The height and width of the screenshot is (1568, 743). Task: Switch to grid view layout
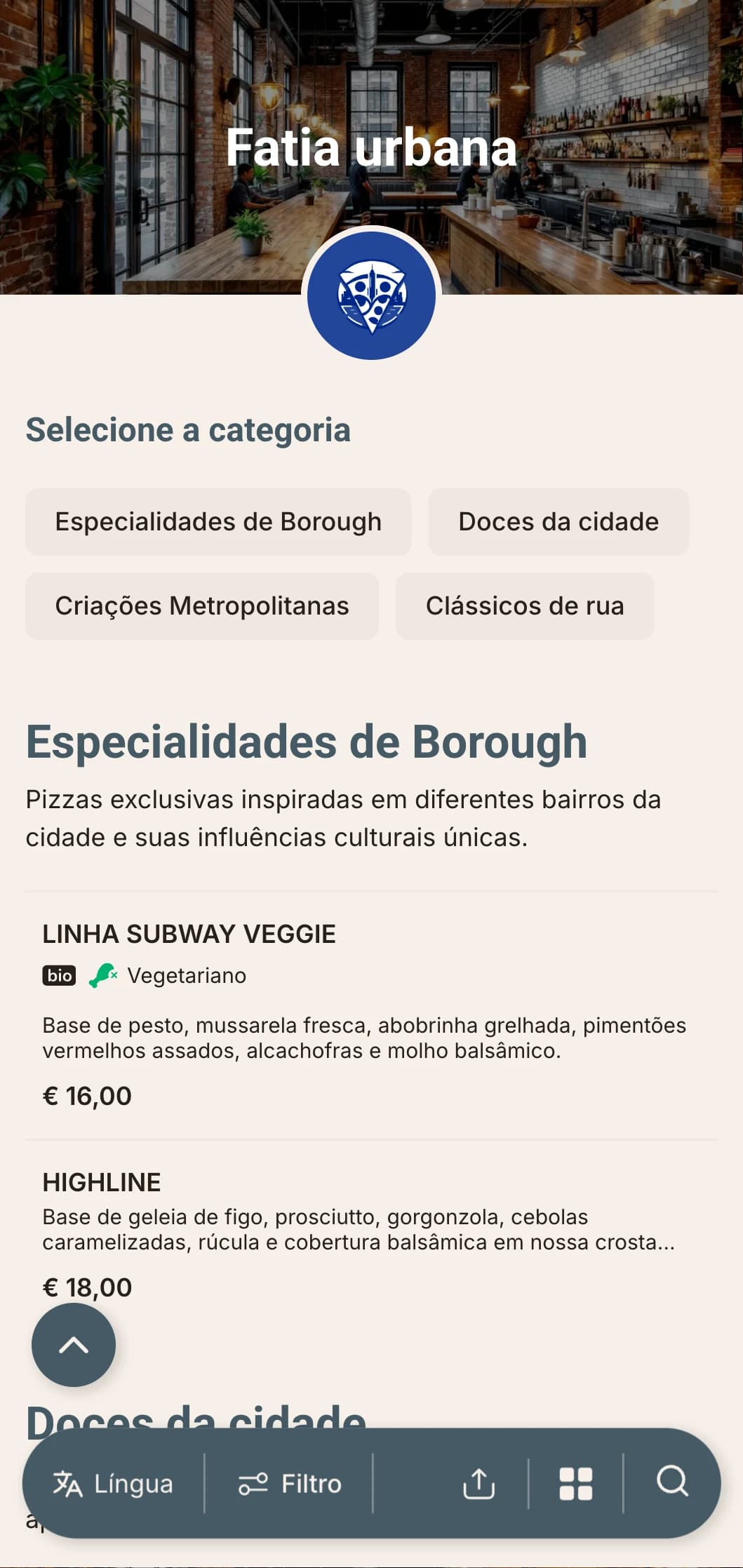[x=576, y=1484]
